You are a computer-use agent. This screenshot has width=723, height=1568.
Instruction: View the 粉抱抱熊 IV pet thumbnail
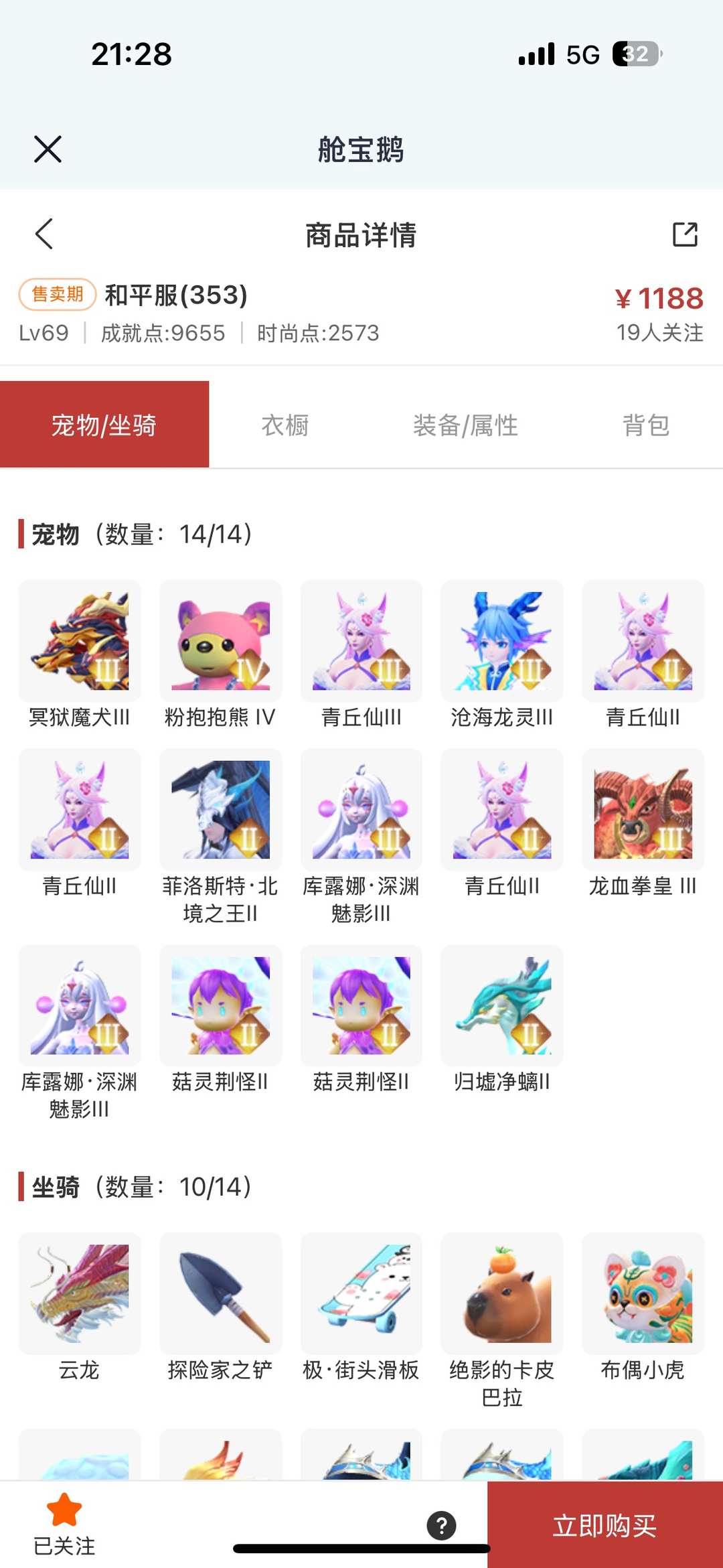[220, 641]
